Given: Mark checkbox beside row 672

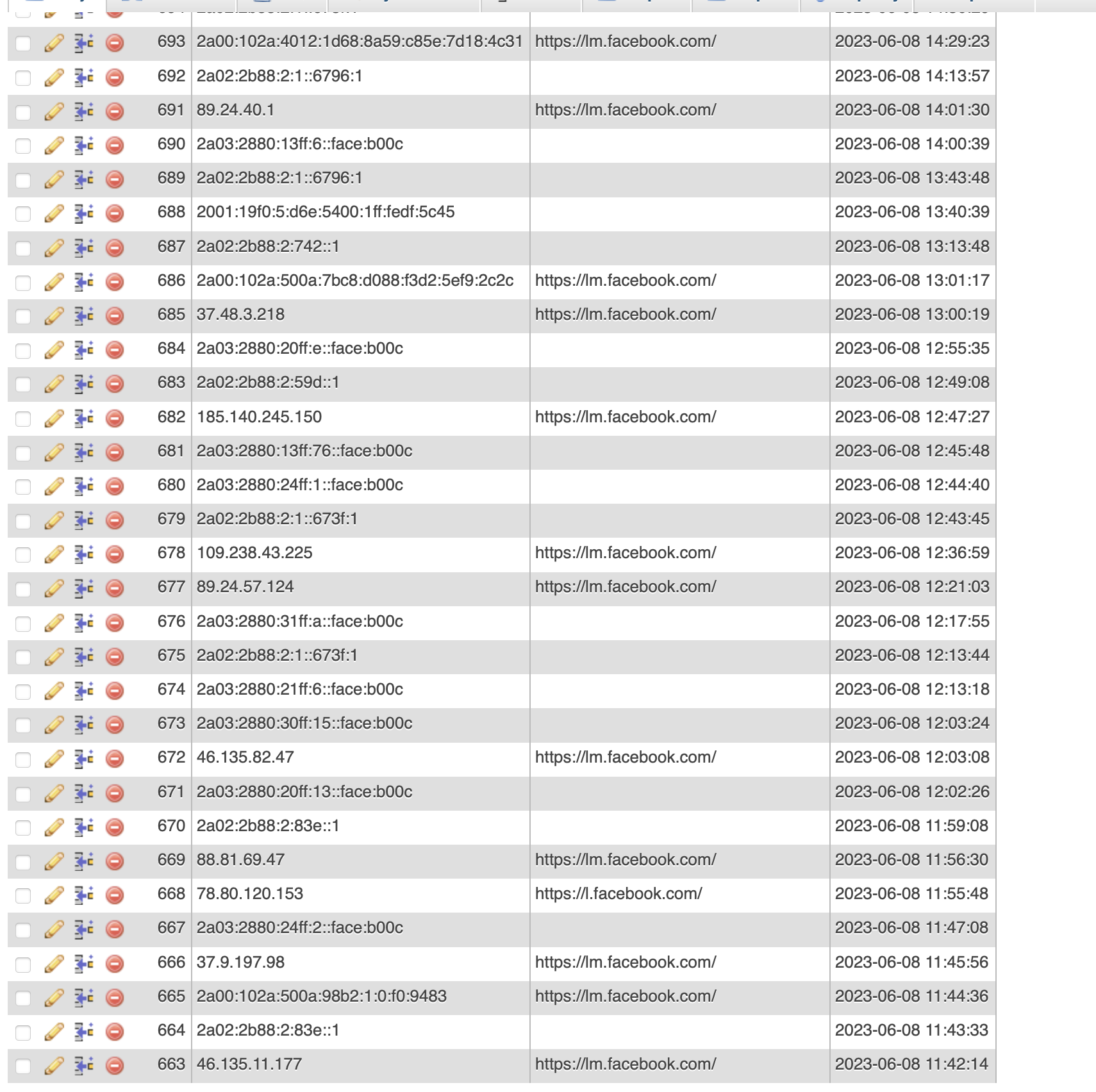Looking at the screenshot, I should click(23, 759).
